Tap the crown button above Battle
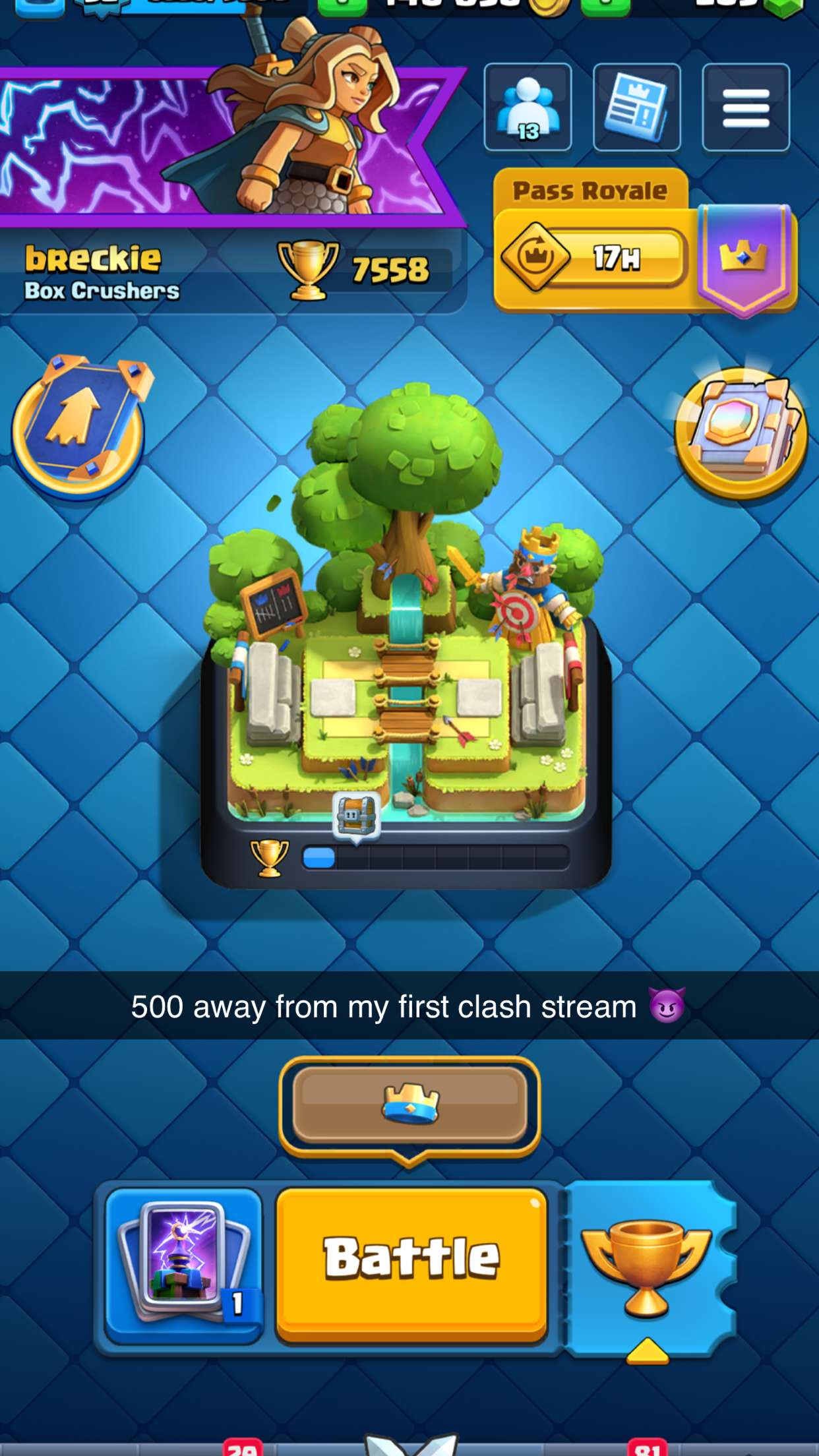The height and width of the screenshot is (1456, 819). 409,1105
